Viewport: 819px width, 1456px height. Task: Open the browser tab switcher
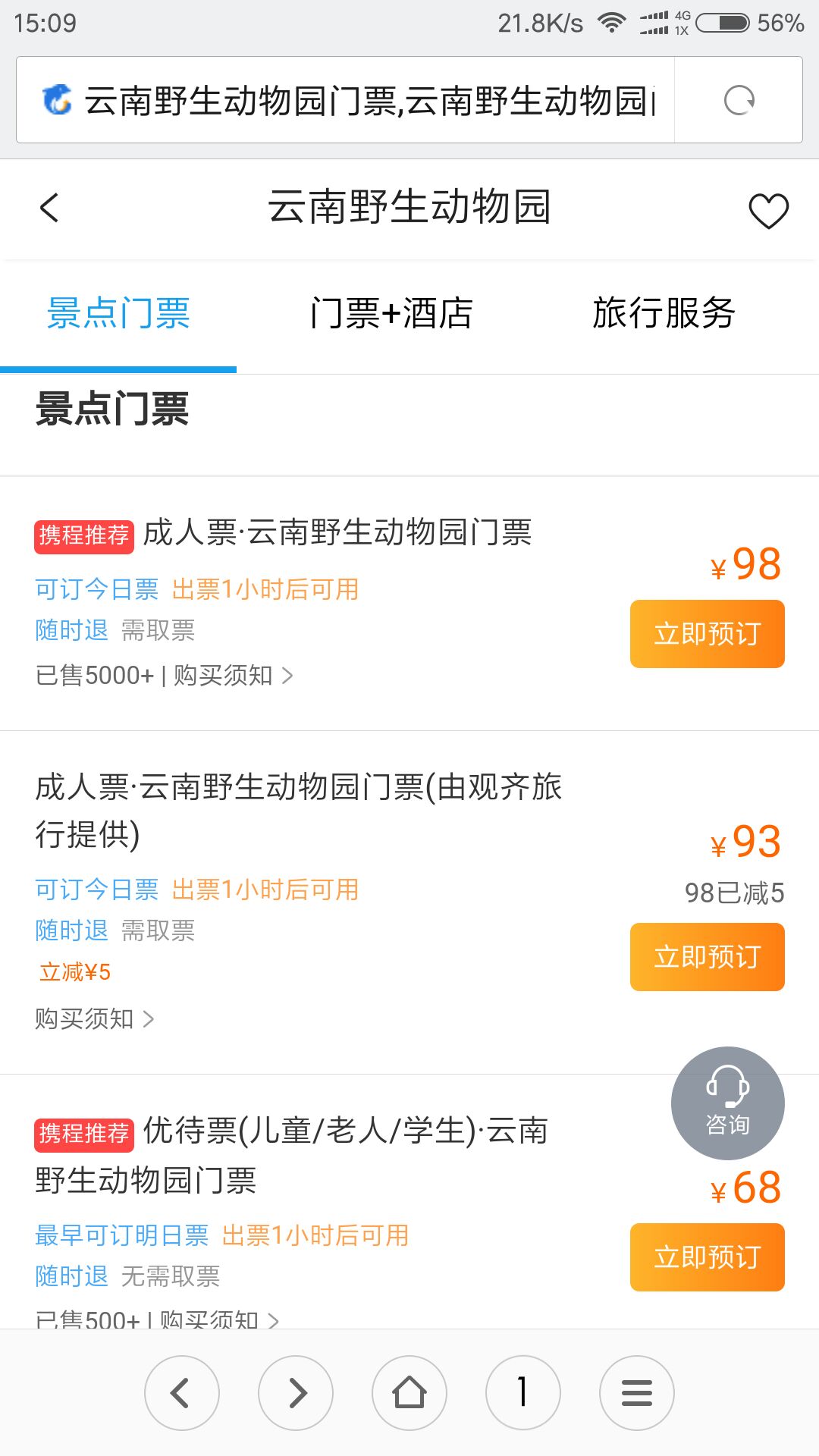523,1393
